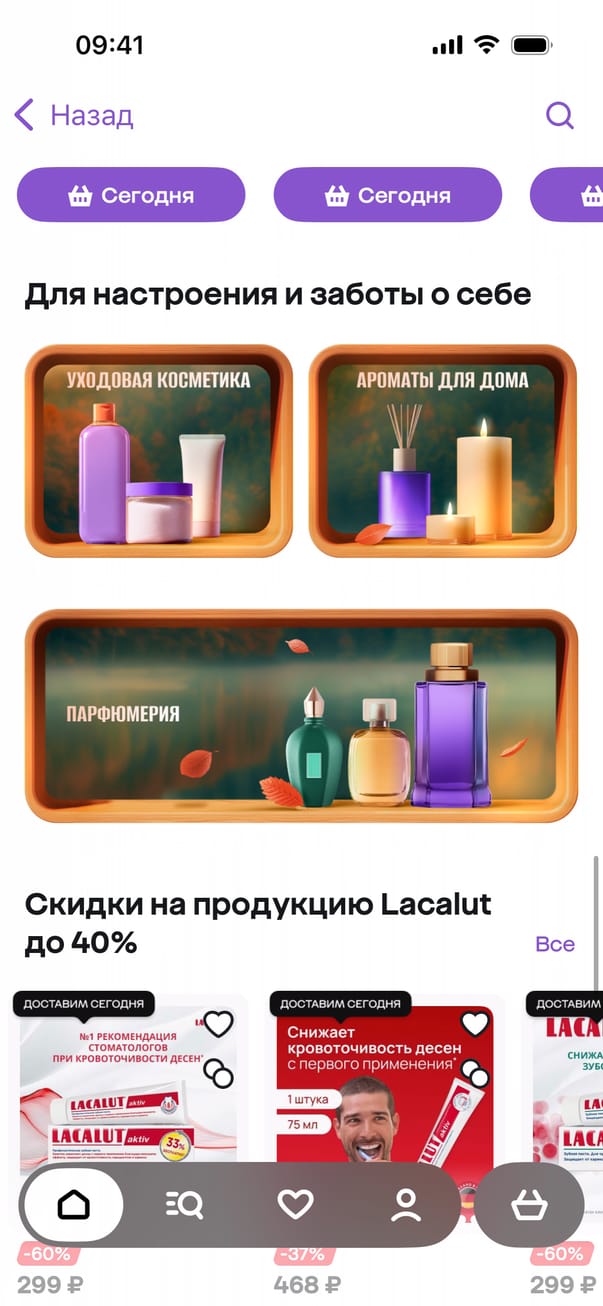Open the catalog search tab
This screenshot has height=1306, width=603.
coord(184,1205)
